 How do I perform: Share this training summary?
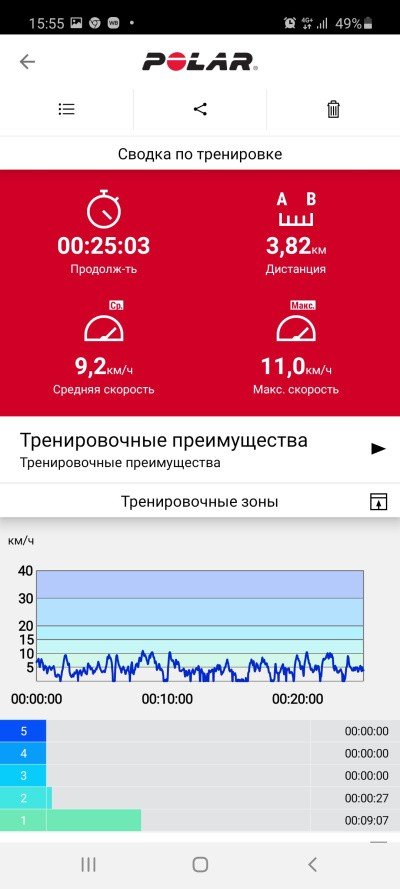[200, 109]
